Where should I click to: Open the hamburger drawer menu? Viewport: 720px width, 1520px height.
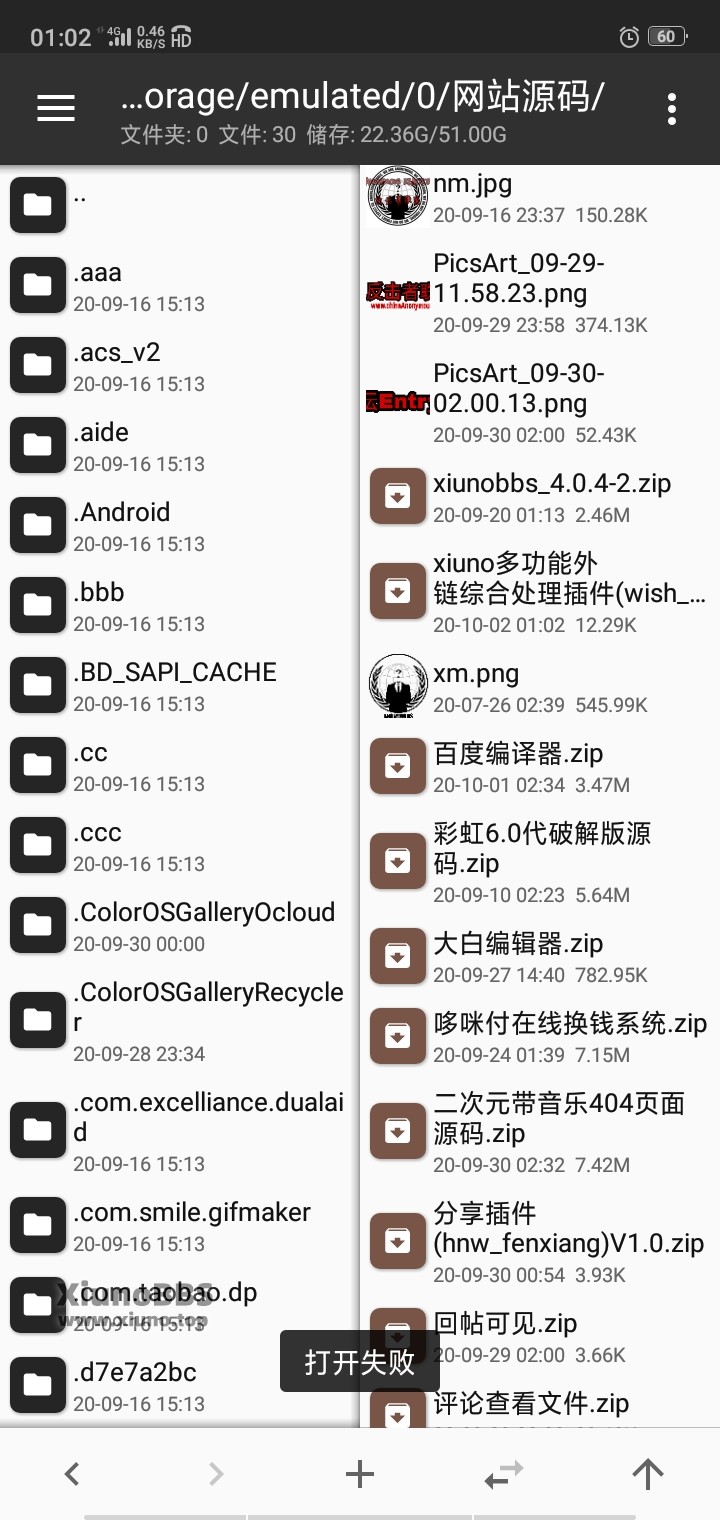coord(56,108)
